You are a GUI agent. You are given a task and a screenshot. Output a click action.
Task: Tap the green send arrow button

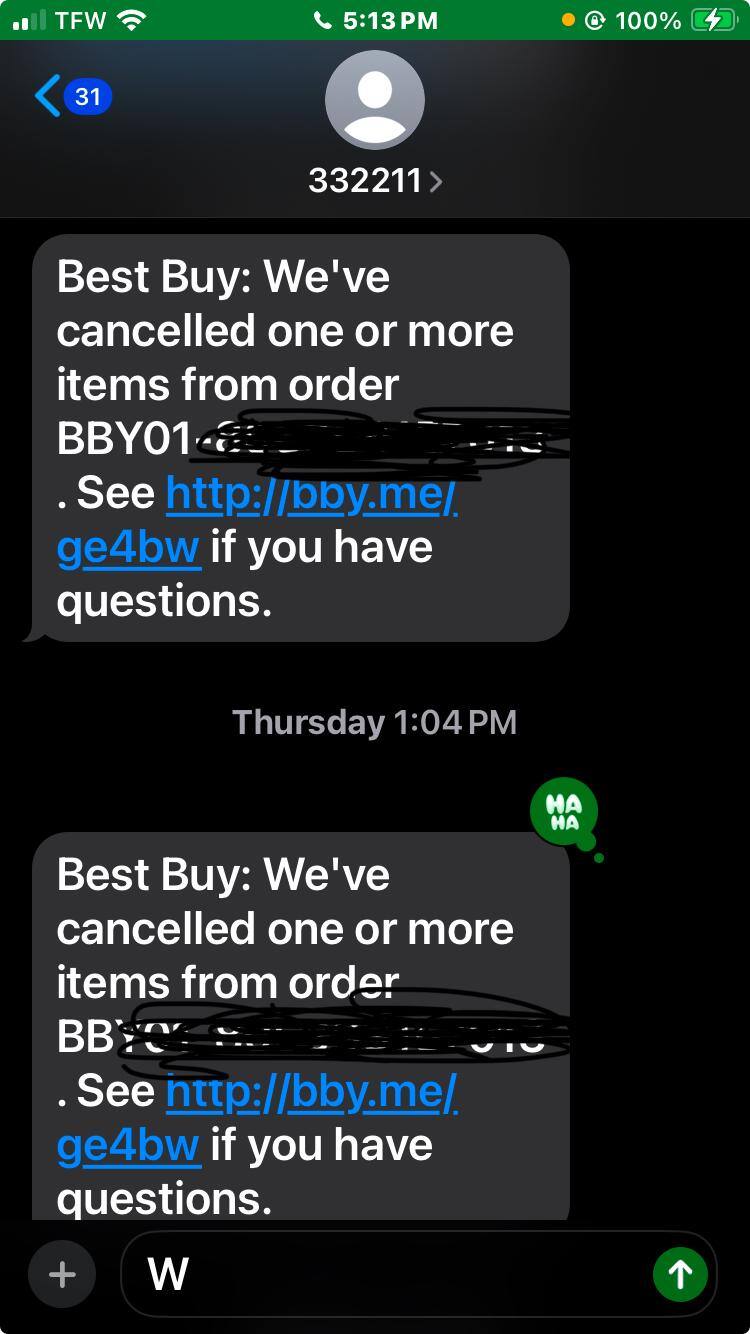[x=680, y=1273]
